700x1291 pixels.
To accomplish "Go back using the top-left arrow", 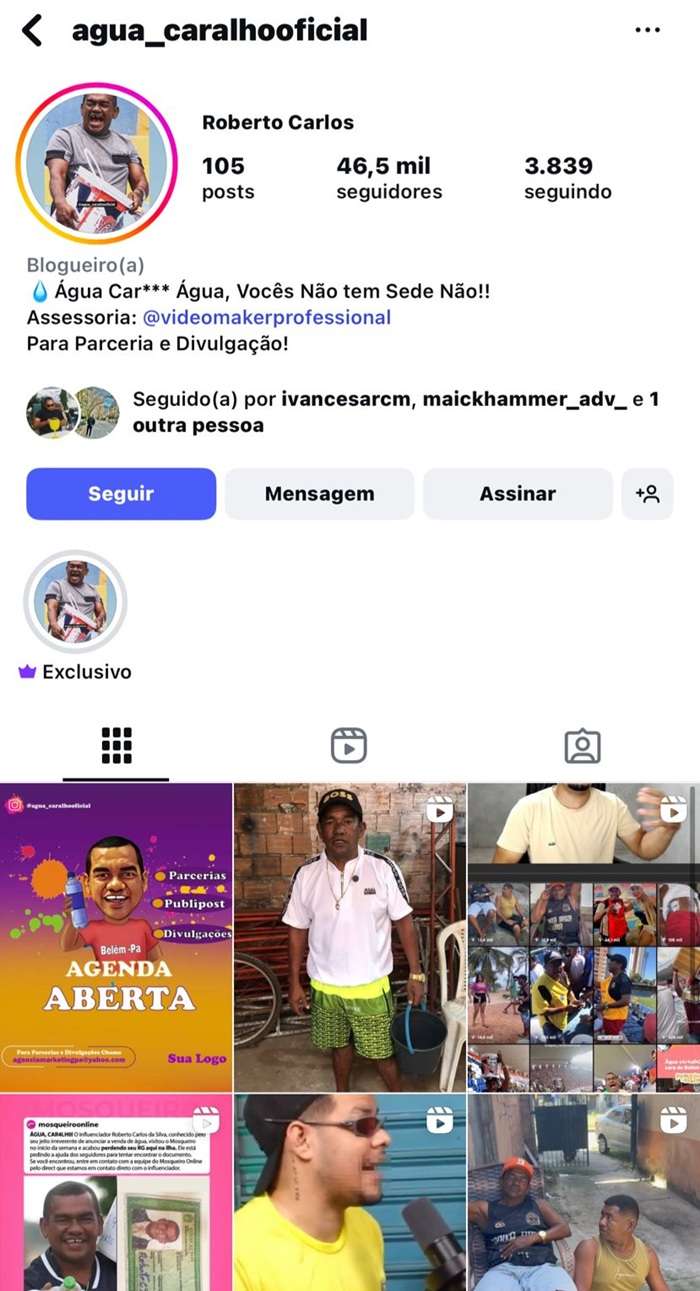I will point(32,31).
